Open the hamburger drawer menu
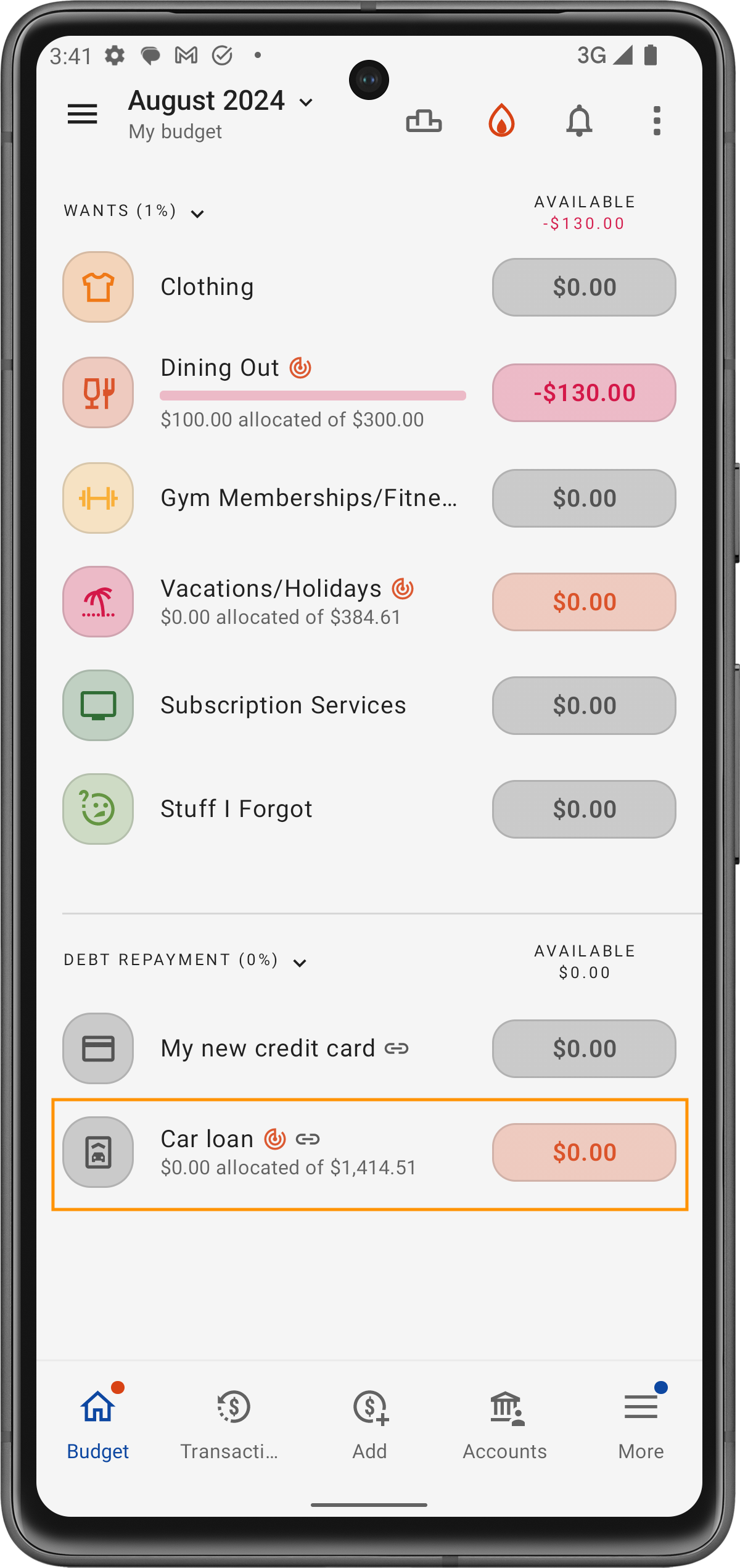The image size is (740, 1568). click(x=82, y=114)
